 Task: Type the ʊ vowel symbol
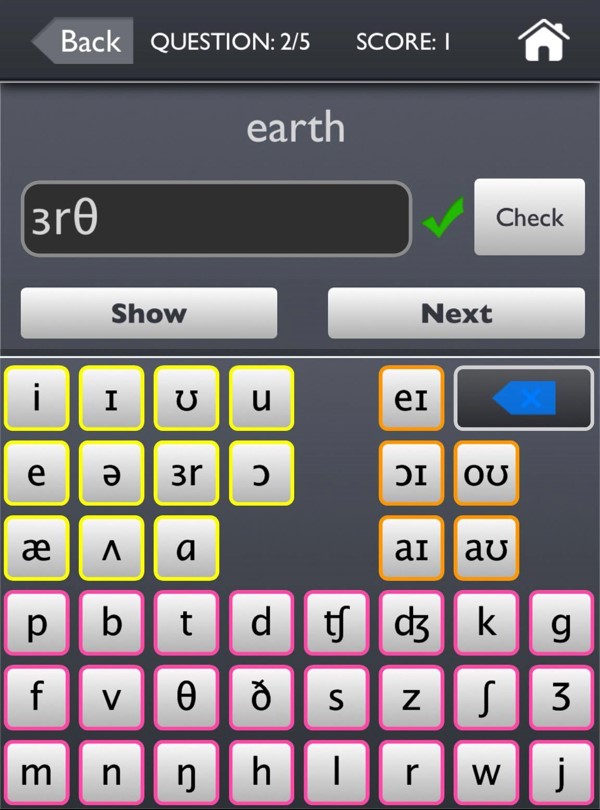186,399
